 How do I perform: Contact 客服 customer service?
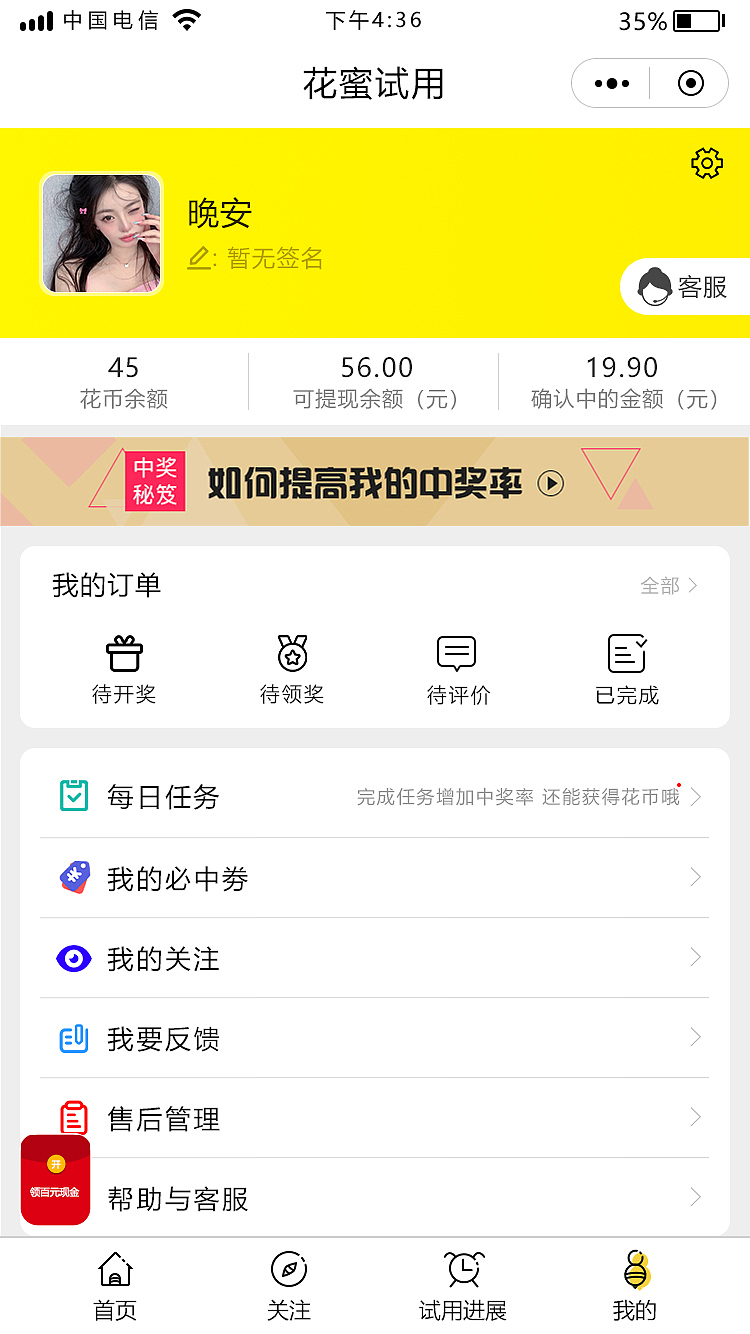(x=686, y=287)
